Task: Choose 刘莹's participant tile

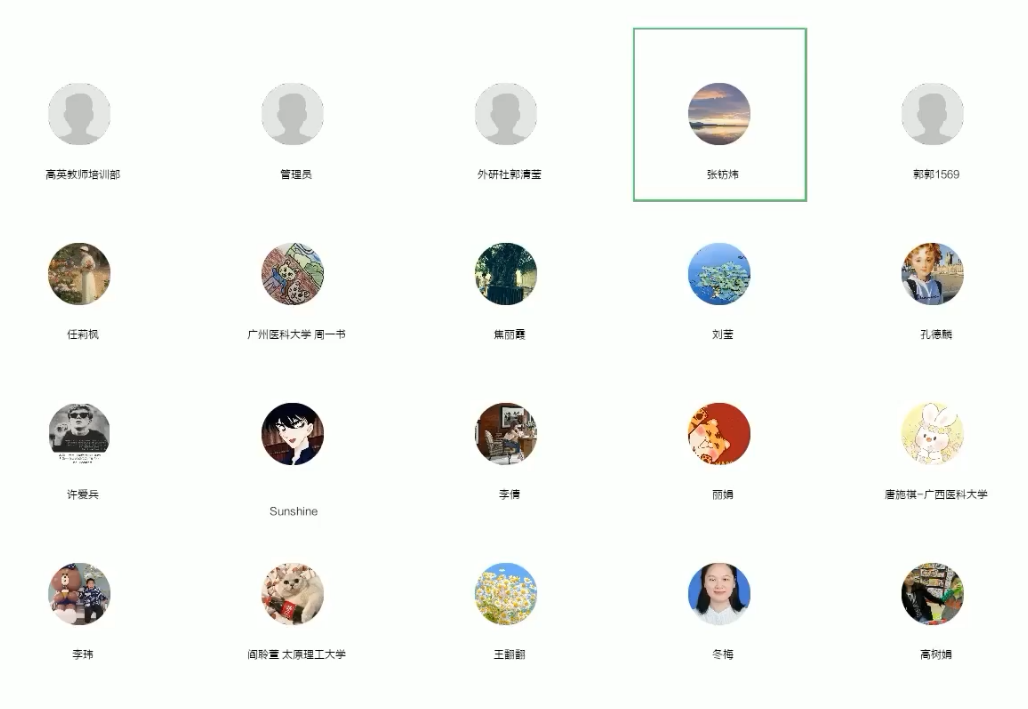Action: 719,274
